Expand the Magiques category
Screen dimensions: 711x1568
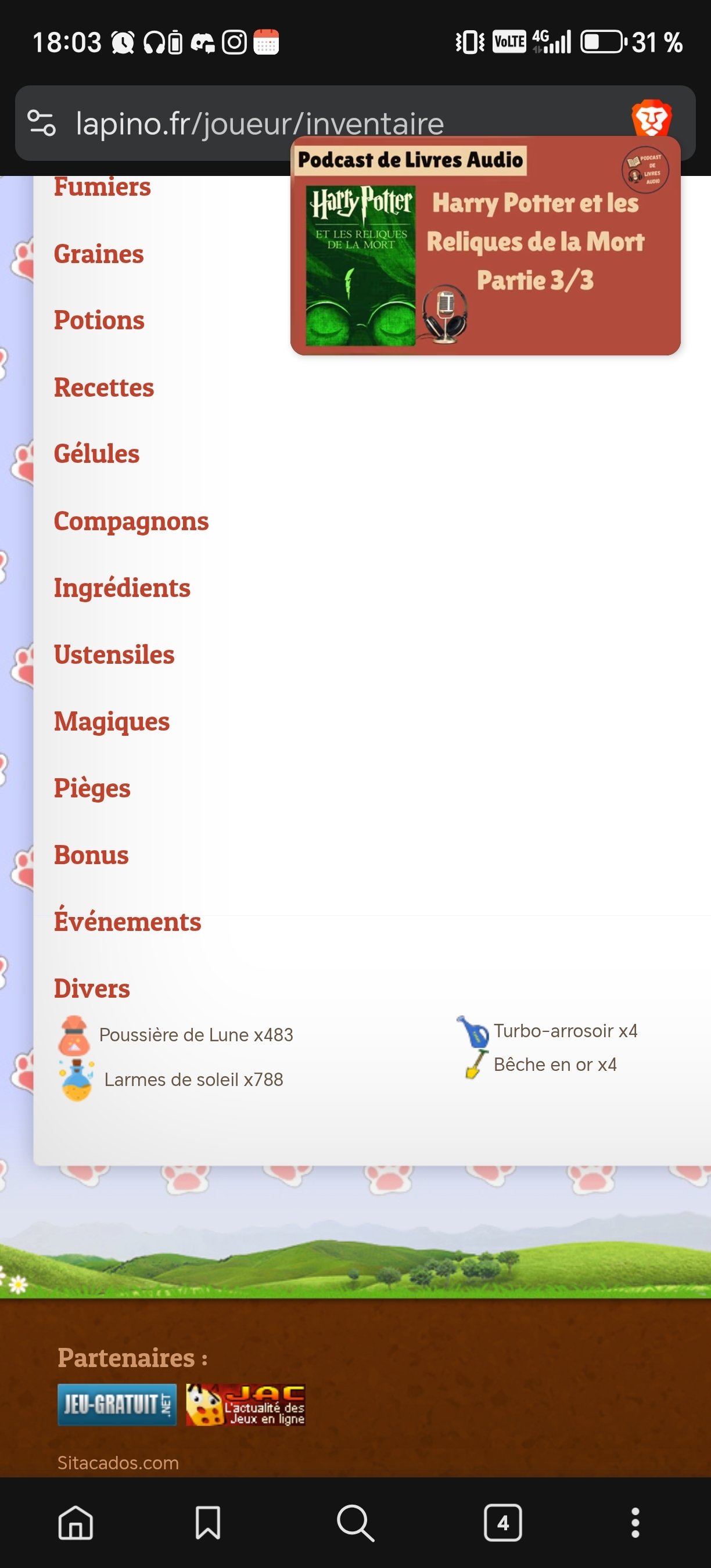[x=112, y=721]
